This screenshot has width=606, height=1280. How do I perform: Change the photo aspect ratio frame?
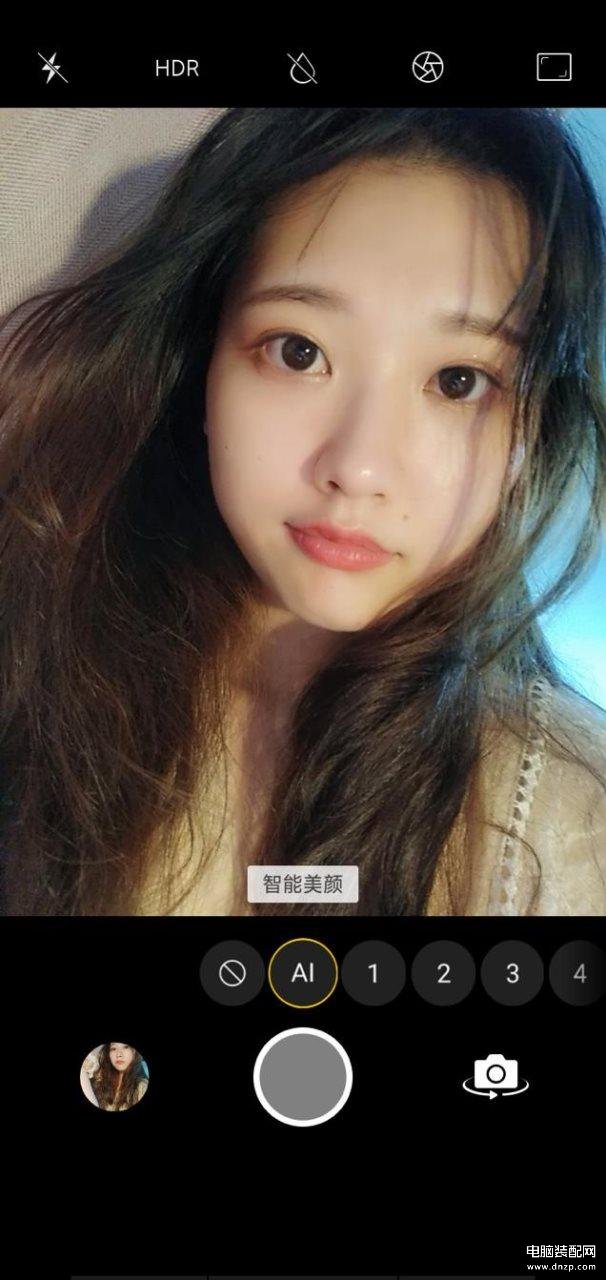click(553, 68)
